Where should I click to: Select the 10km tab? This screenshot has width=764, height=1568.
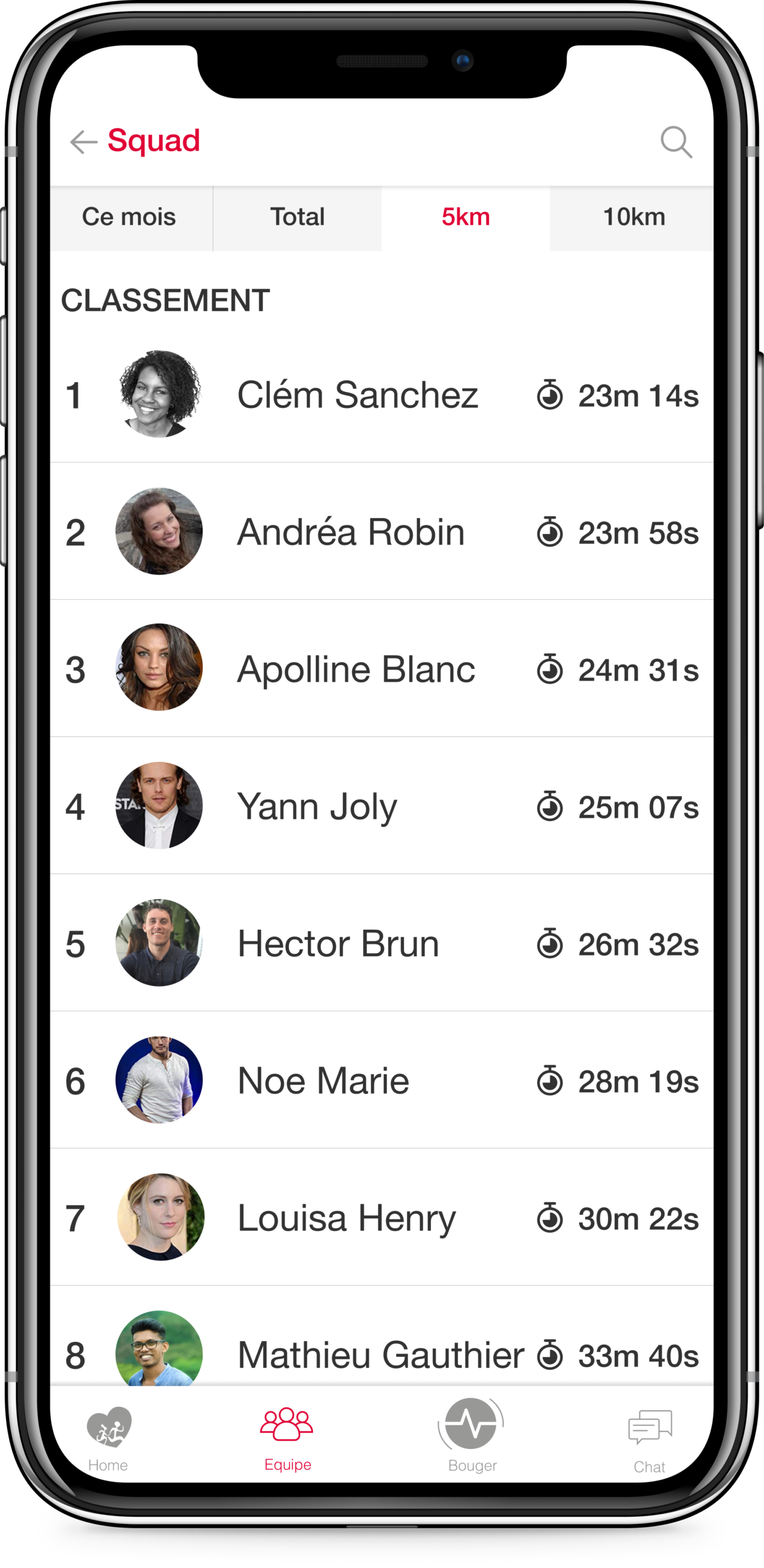[x=633, y=217]
